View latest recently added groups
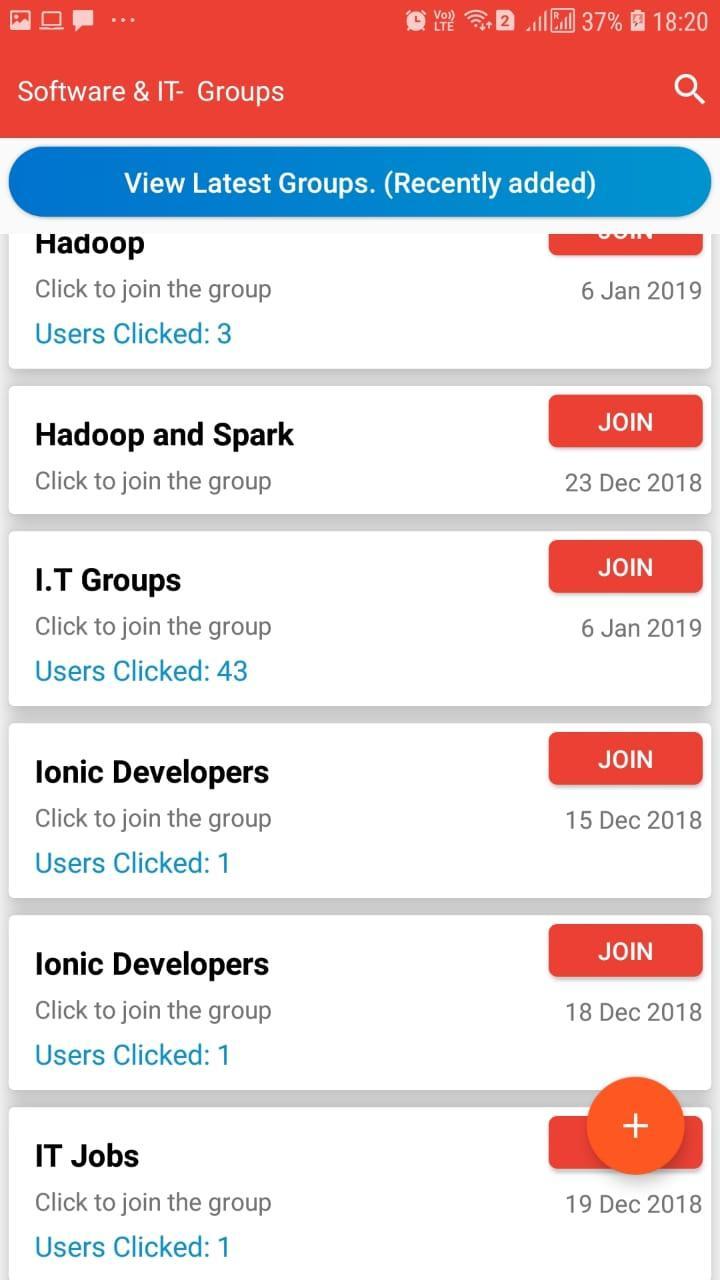This screenshot has width=720, height=1280. click(360, 183)
